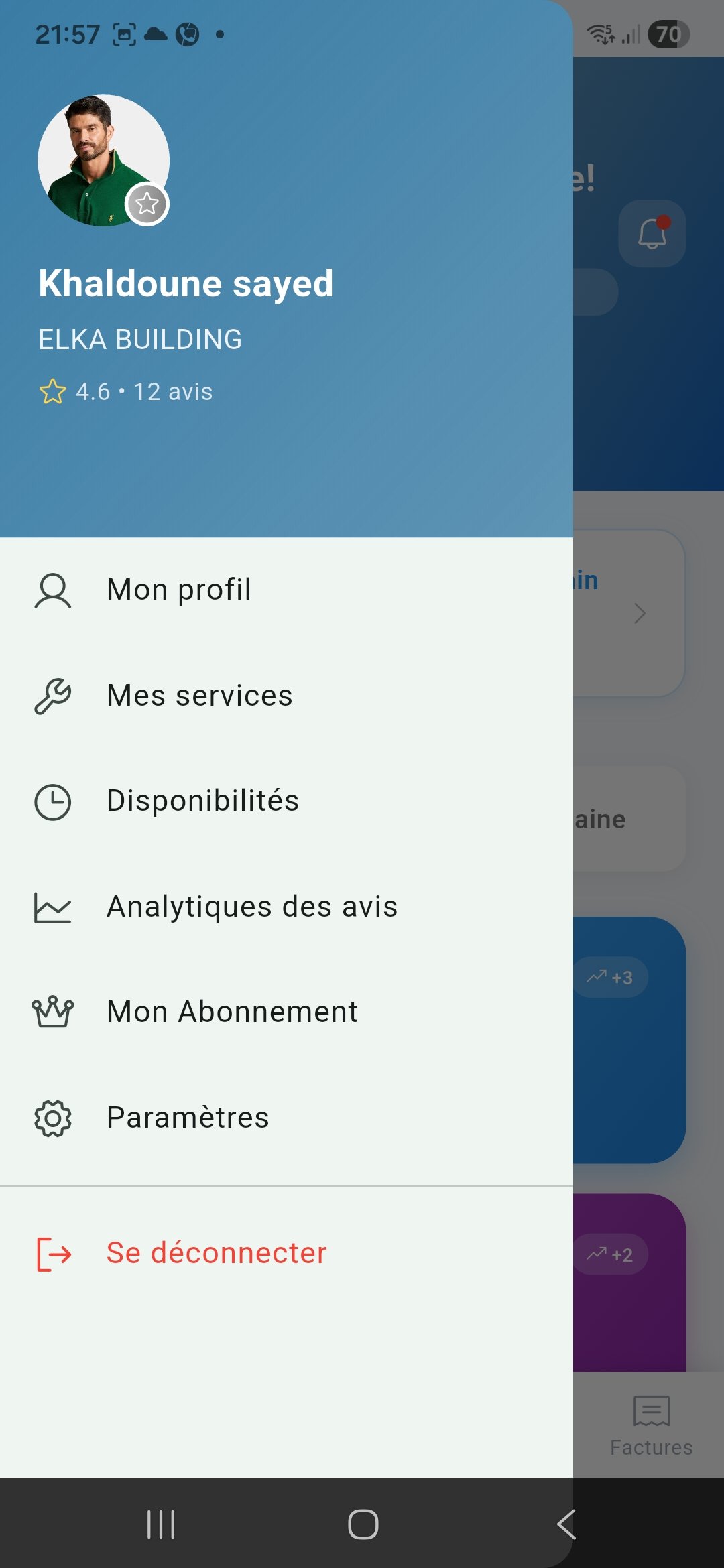This screenshot has height=1568, width=724.
Task: Open the Mon profil person icon
Action: click(x=52, y=590)
